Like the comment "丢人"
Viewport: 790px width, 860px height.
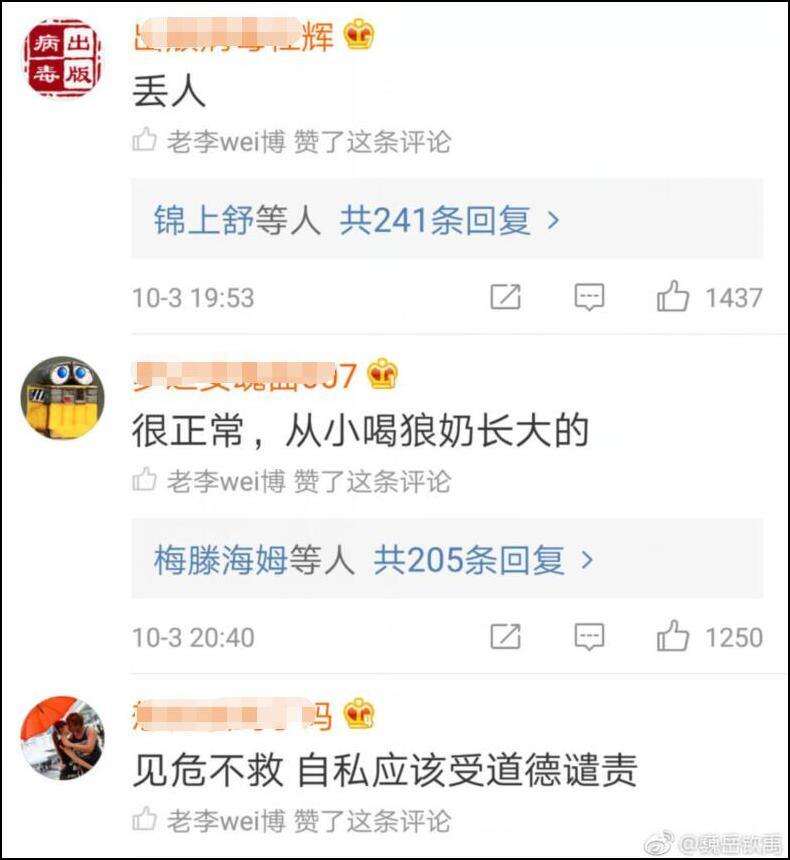(673, 297)
